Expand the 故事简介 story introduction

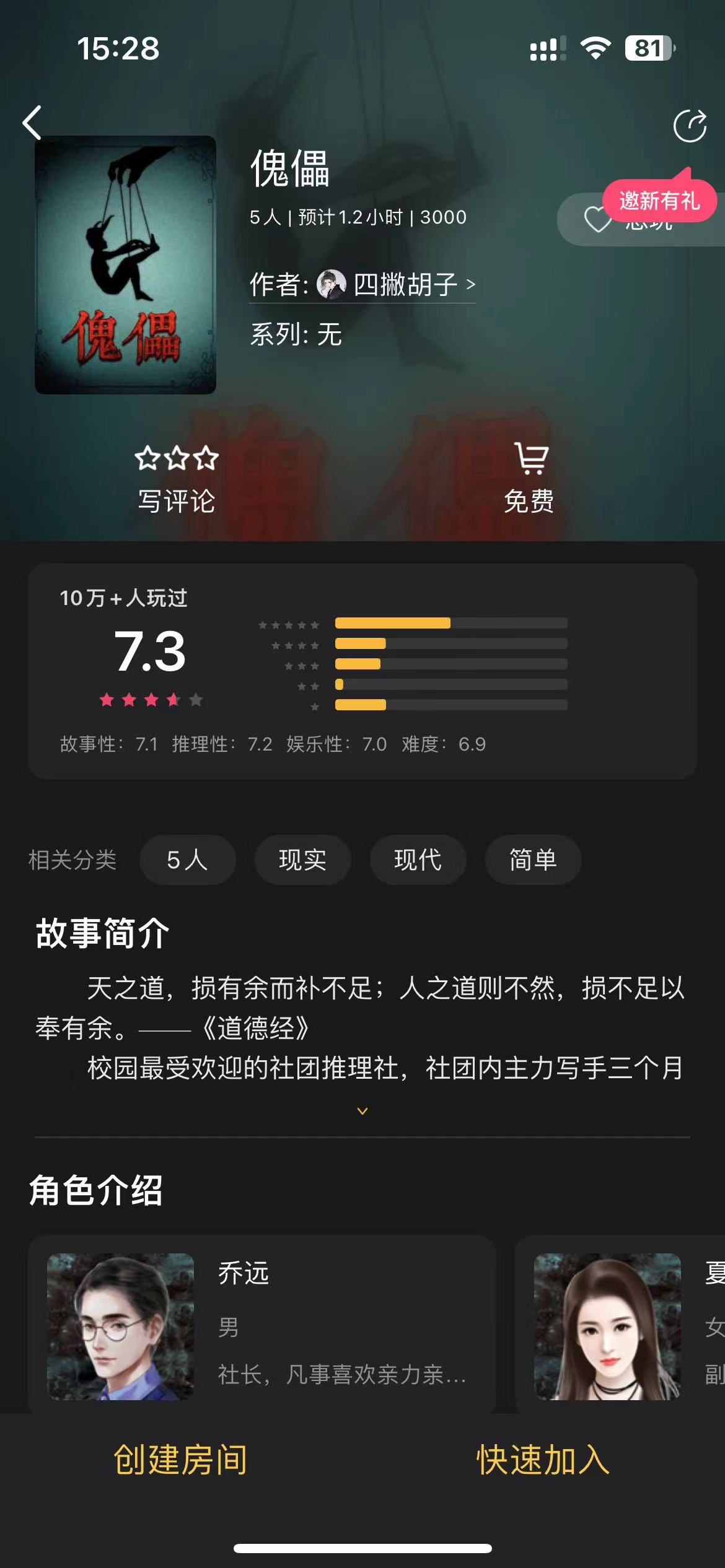(x=362, y=1111)
